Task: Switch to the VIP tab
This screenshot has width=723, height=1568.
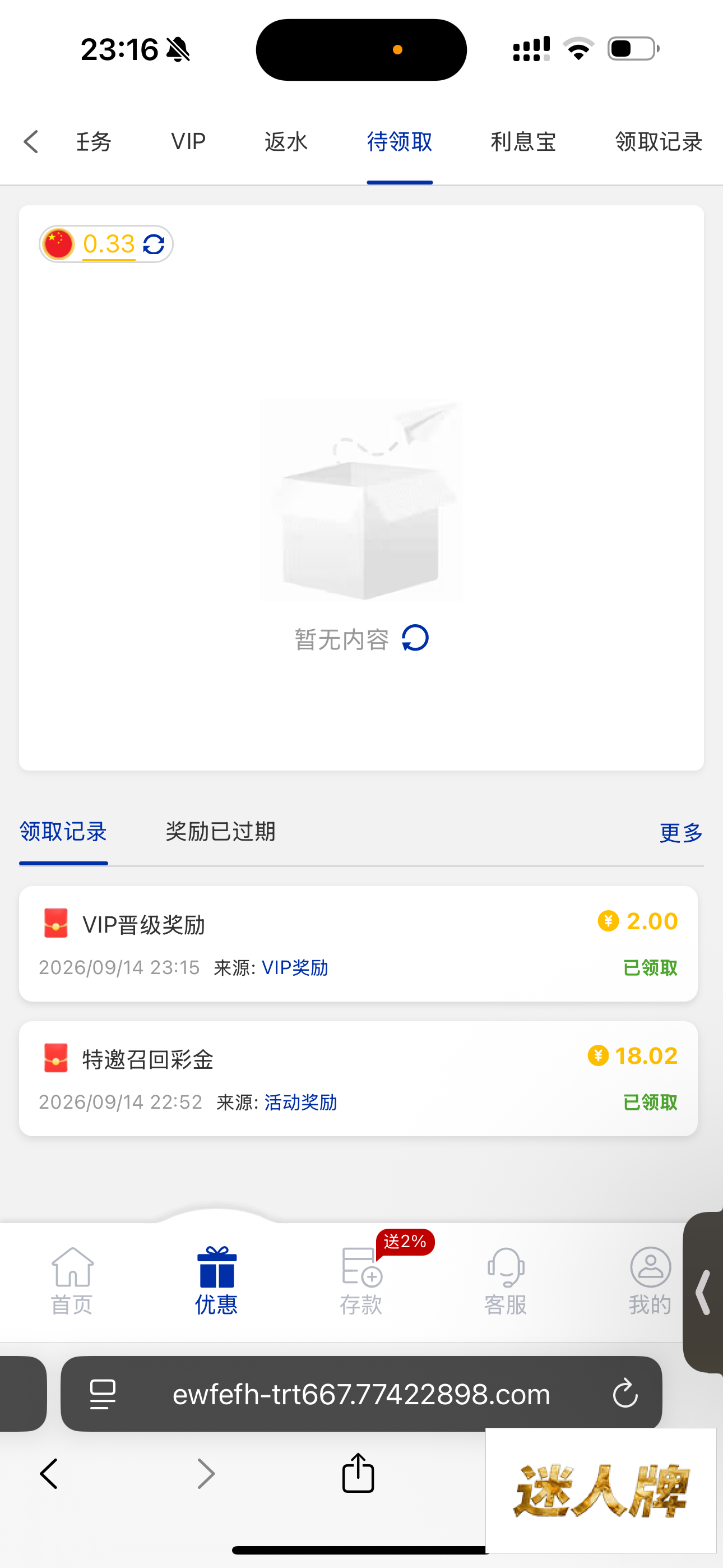Action: 188,142
